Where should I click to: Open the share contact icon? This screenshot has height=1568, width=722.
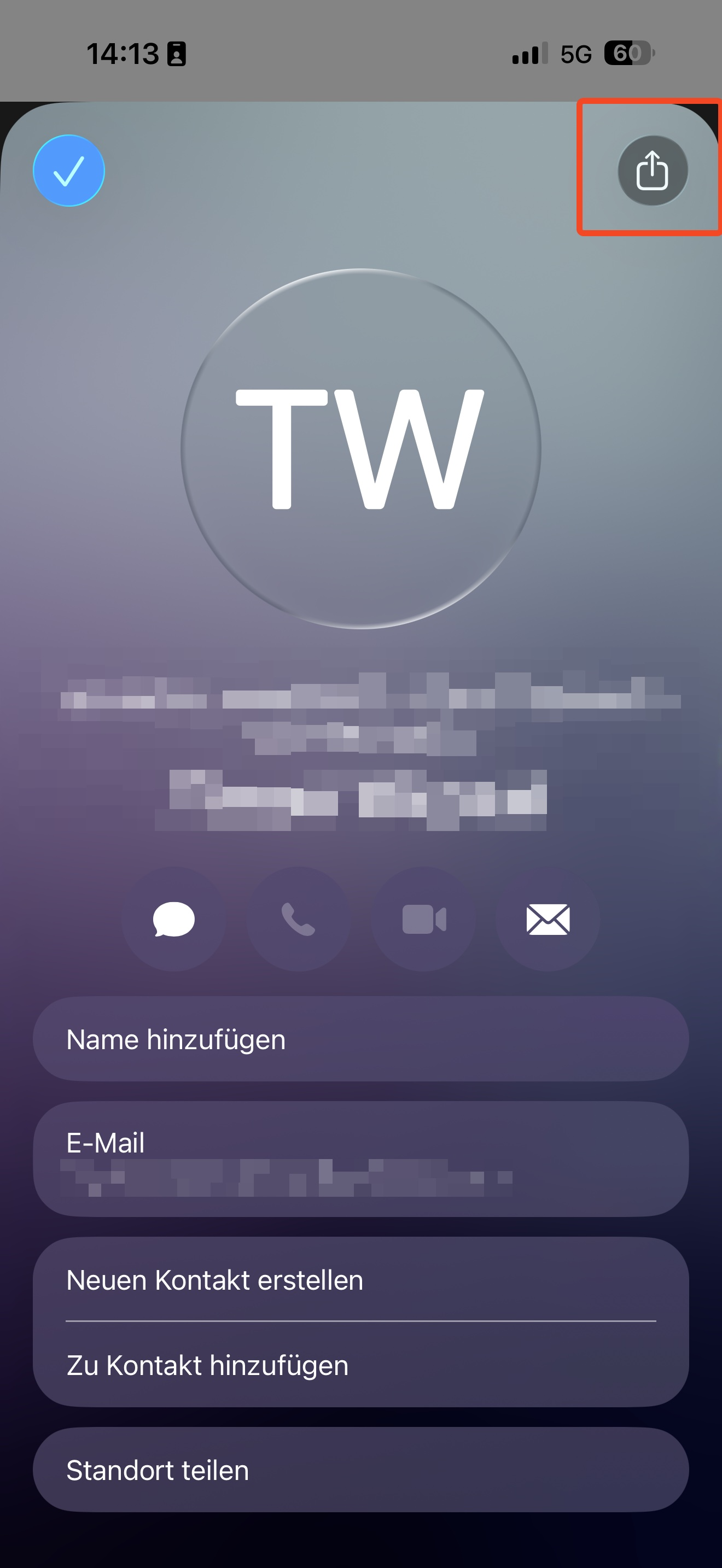click(x=652, y=171)
